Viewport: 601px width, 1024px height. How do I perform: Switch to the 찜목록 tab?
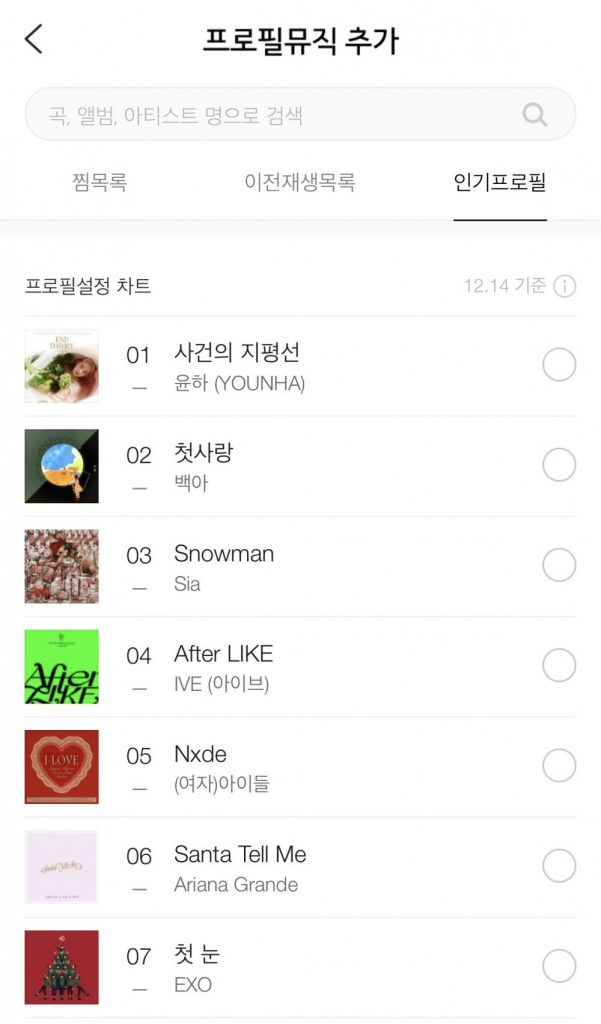click(100, 183)
